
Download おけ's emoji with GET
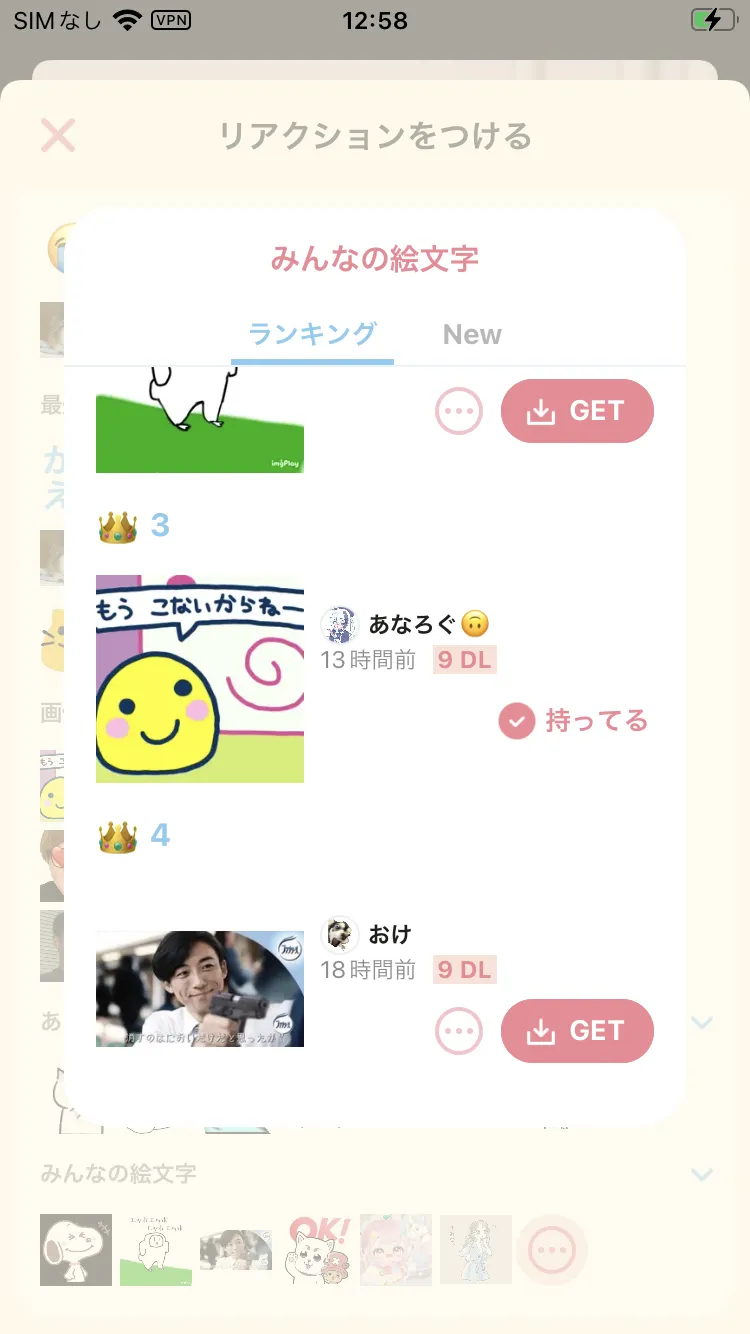577,1031
